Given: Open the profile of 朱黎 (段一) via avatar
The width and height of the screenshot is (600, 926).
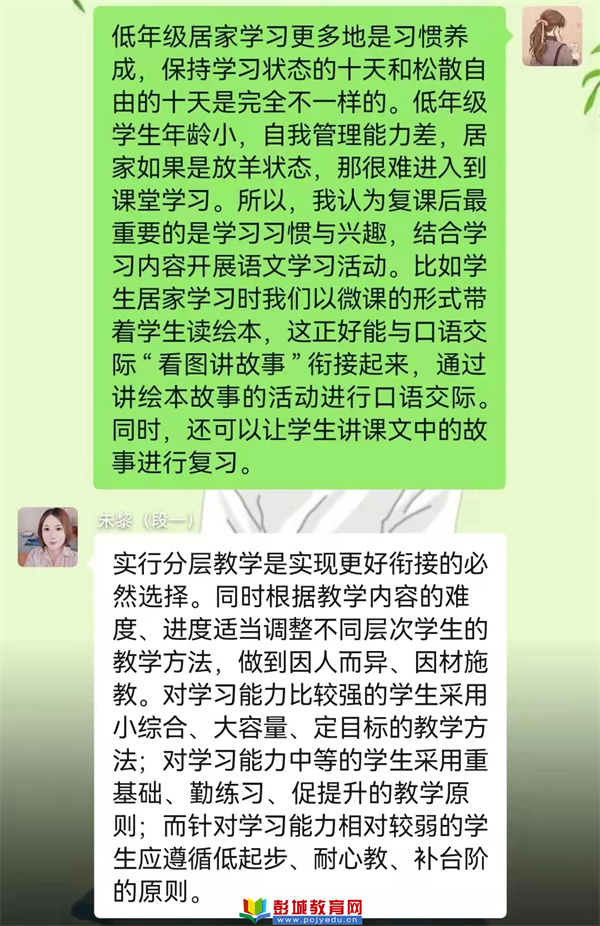Looking at the screenshot, I should [x=47, y=537].
